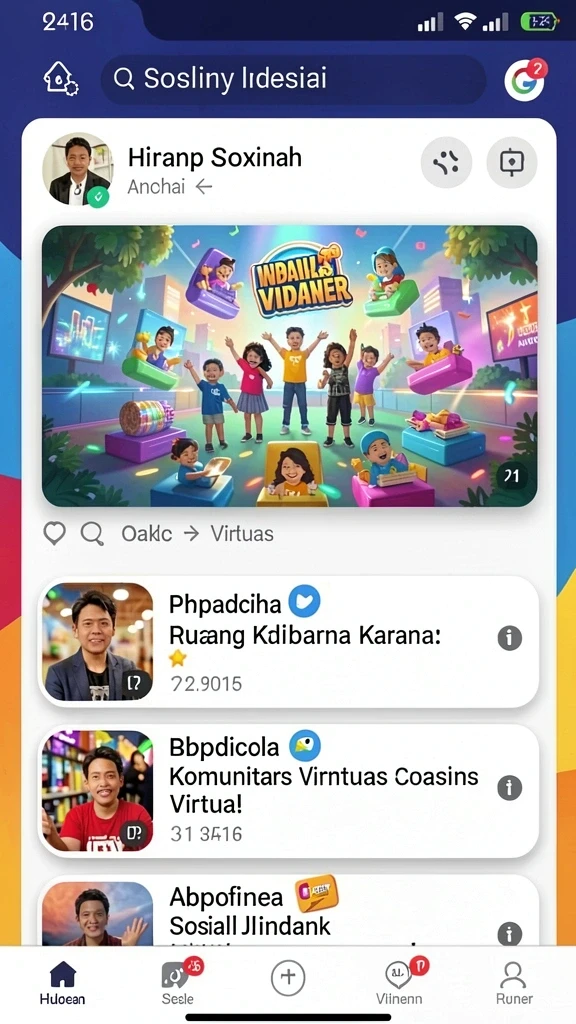Like Hiranp Soxinah's post with the heart
The image size is (576, 1024).
click(x=54, y=534)
